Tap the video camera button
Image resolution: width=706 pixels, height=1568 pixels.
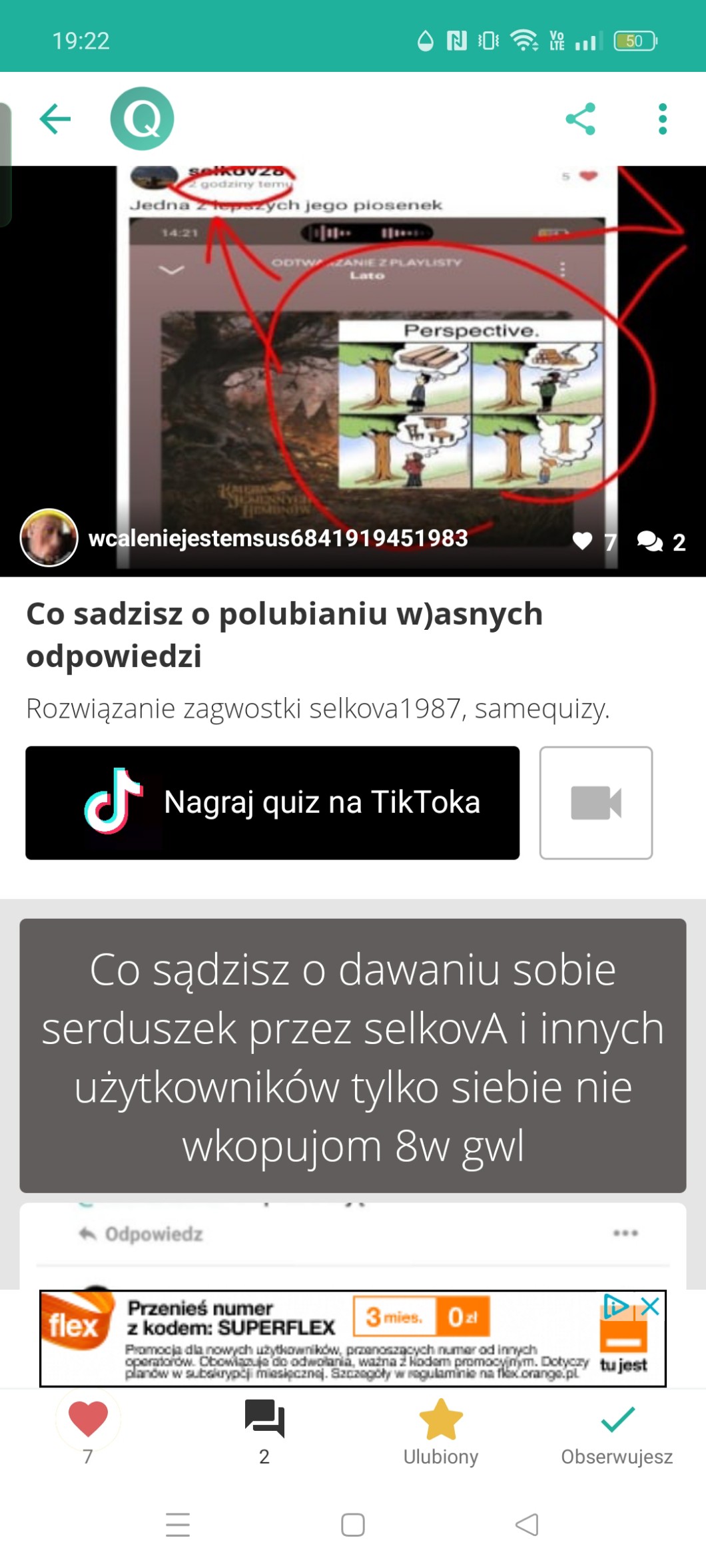(595, 802)
